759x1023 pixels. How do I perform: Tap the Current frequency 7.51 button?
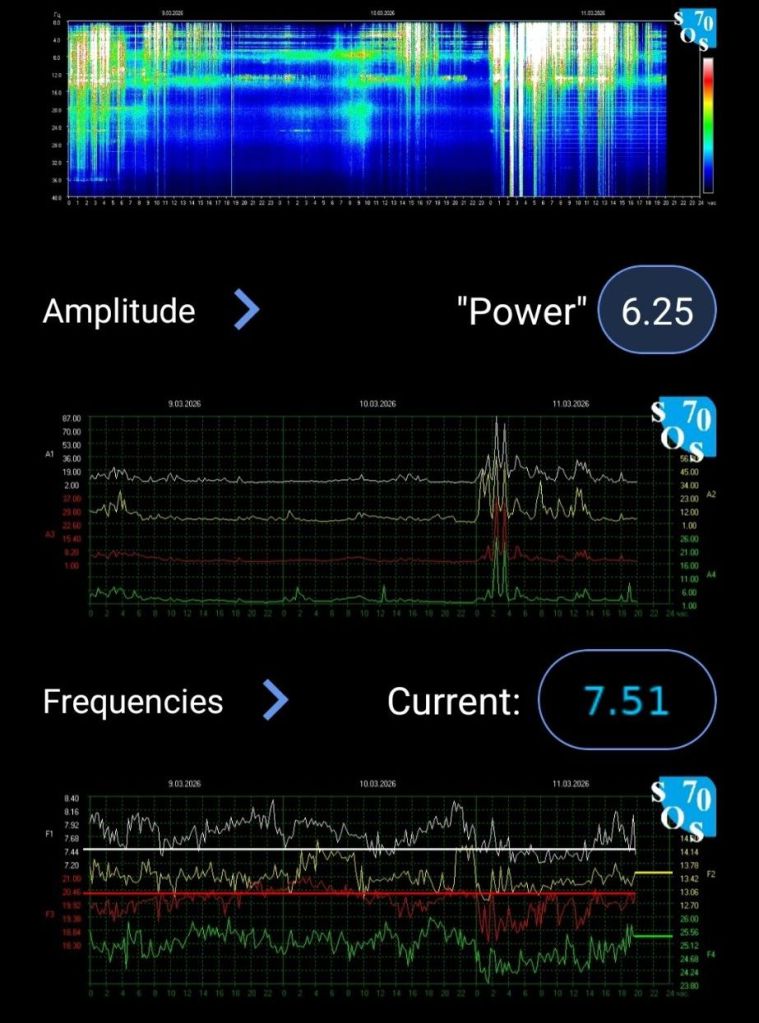coord(627,700)
